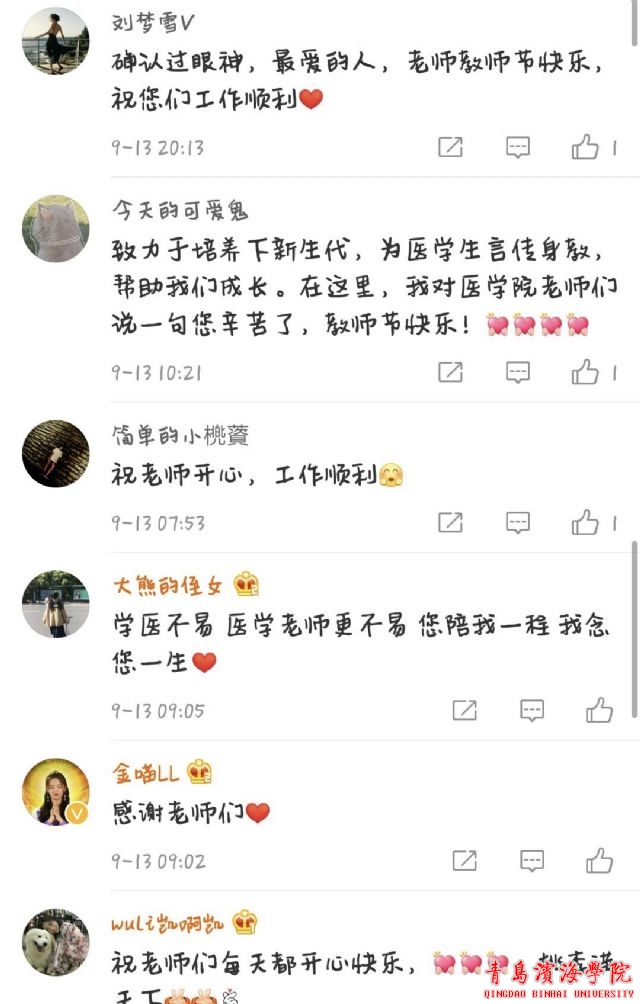Tap the reply icon under 金喵LL's comment
Viewport: 640px width, 1004px height.
click(x=532, y=860)
